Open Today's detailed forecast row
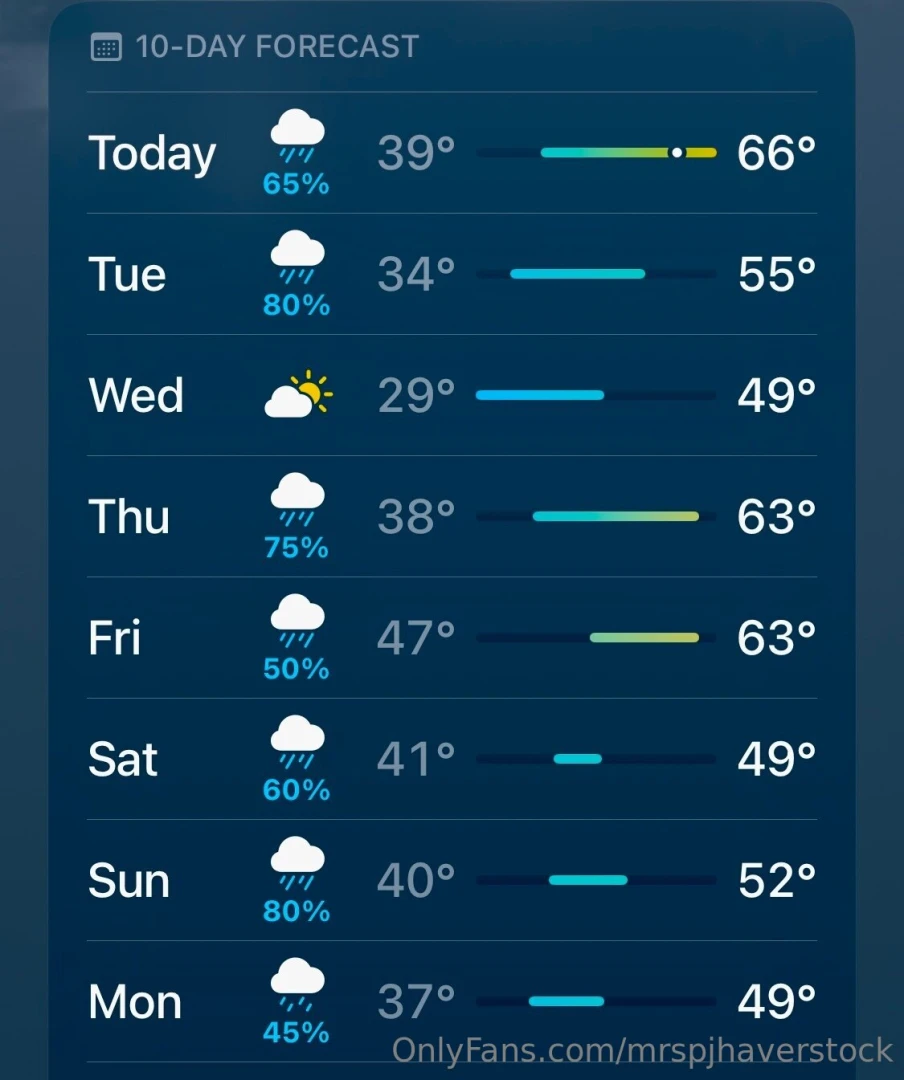 (450, 152)
